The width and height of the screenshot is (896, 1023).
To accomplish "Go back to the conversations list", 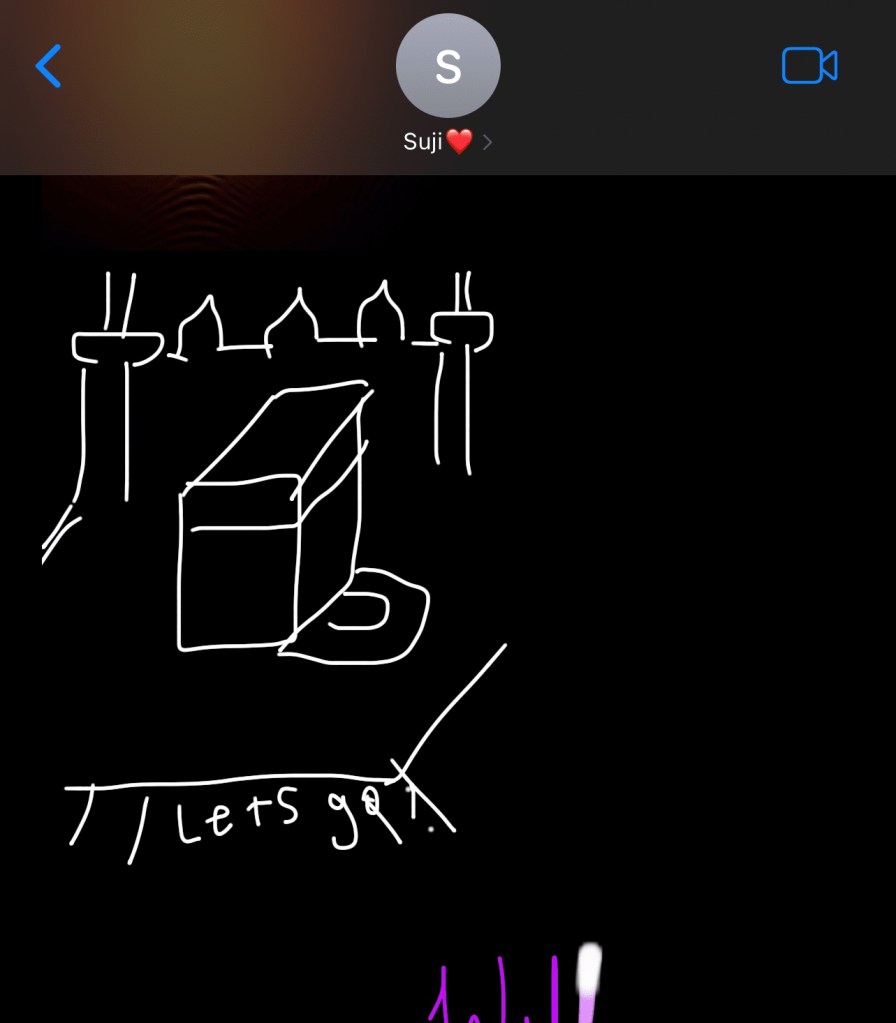I will (48, 66).
